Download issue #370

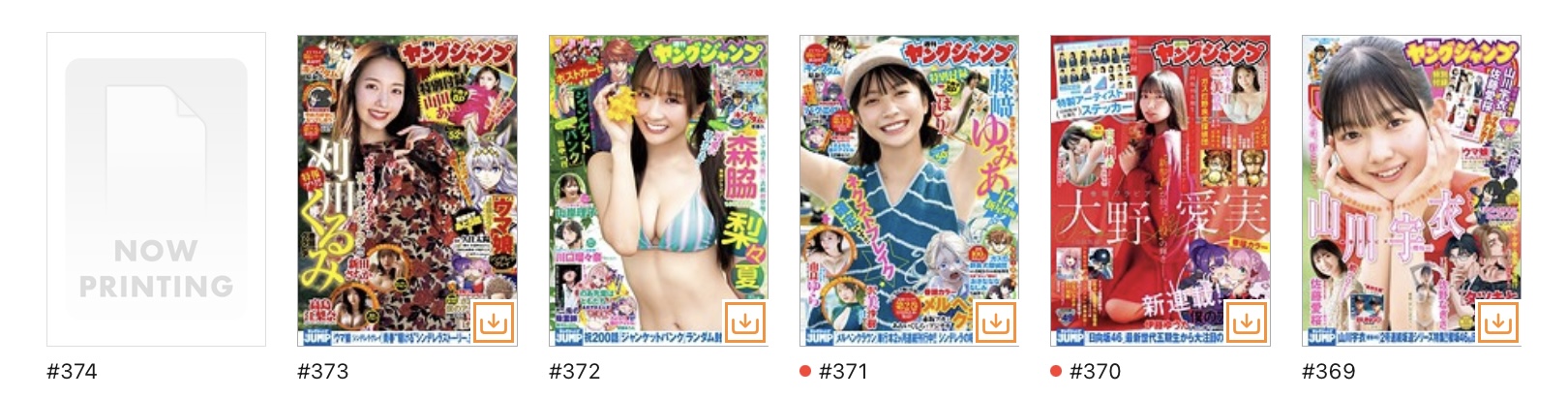(1247, 322)
